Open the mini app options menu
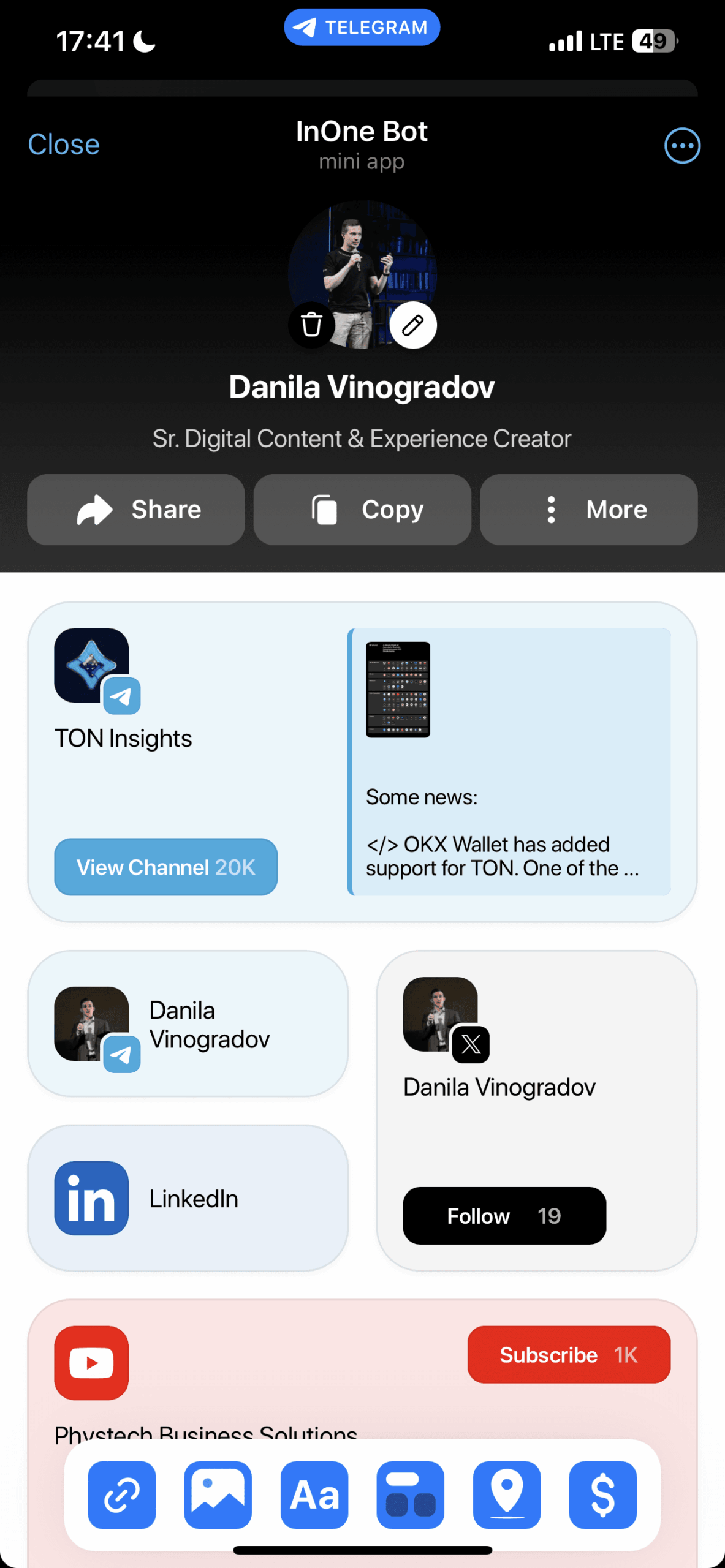725x1568 pixels. (x=682, y=146)
